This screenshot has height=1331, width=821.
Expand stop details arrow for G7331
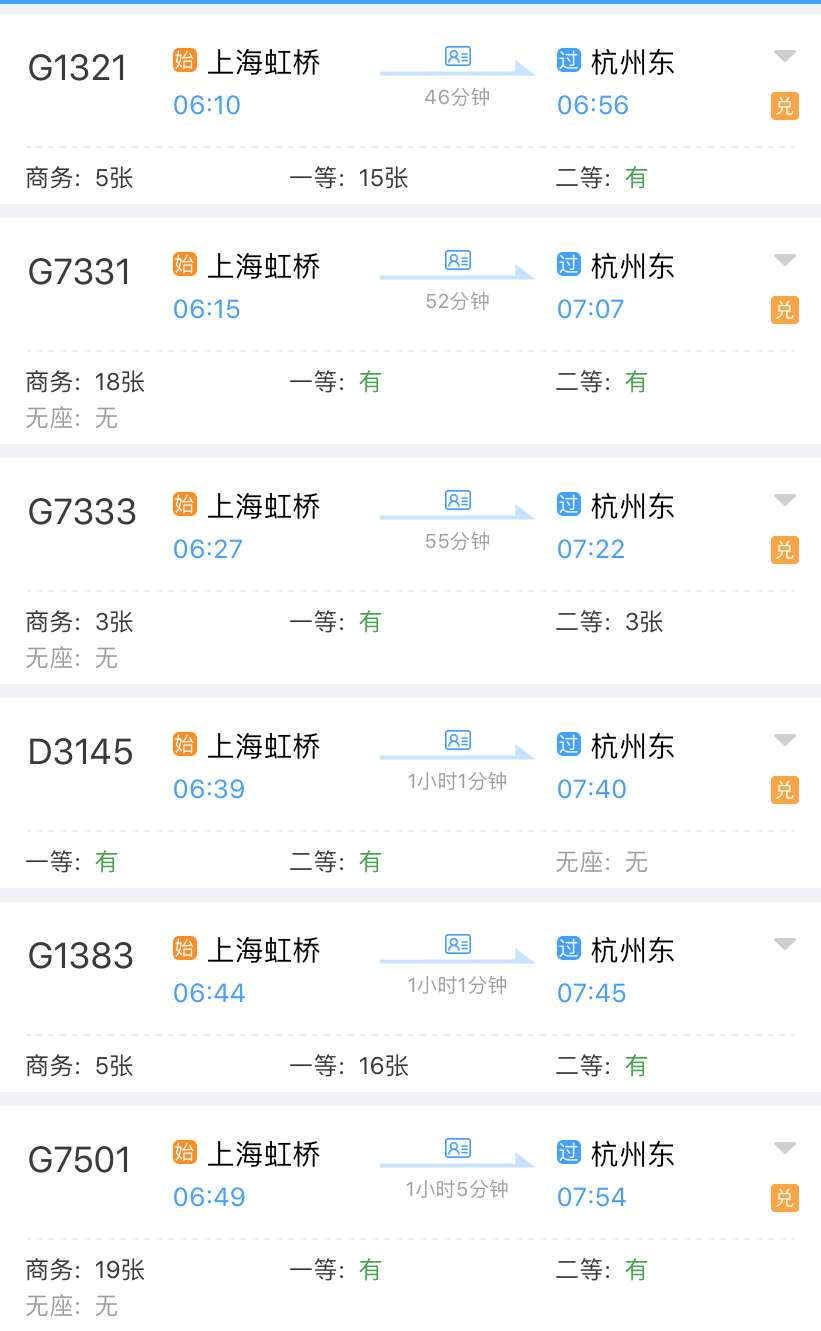(785, 260)
